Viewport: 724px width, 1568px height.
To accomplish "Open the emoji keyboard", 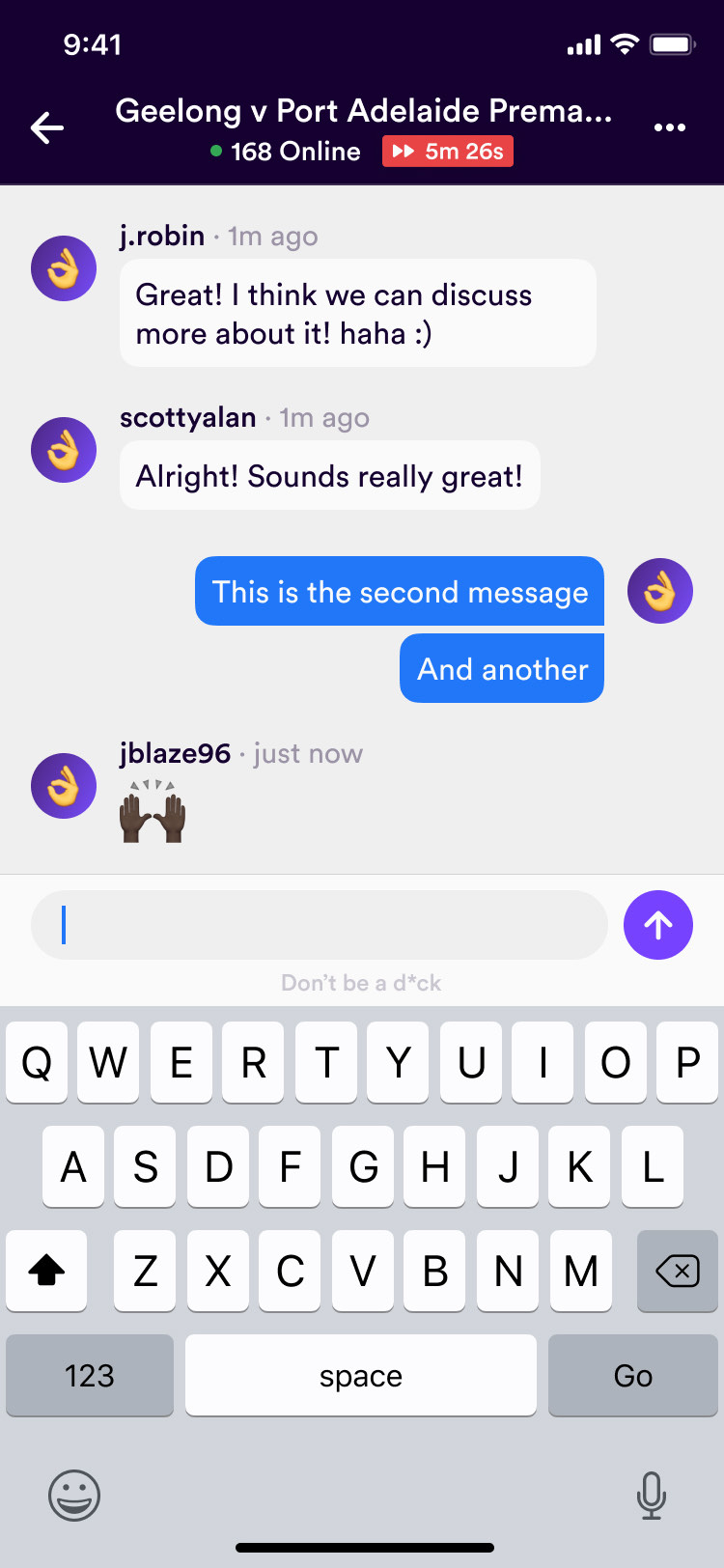I will [x=74, y=1496].
